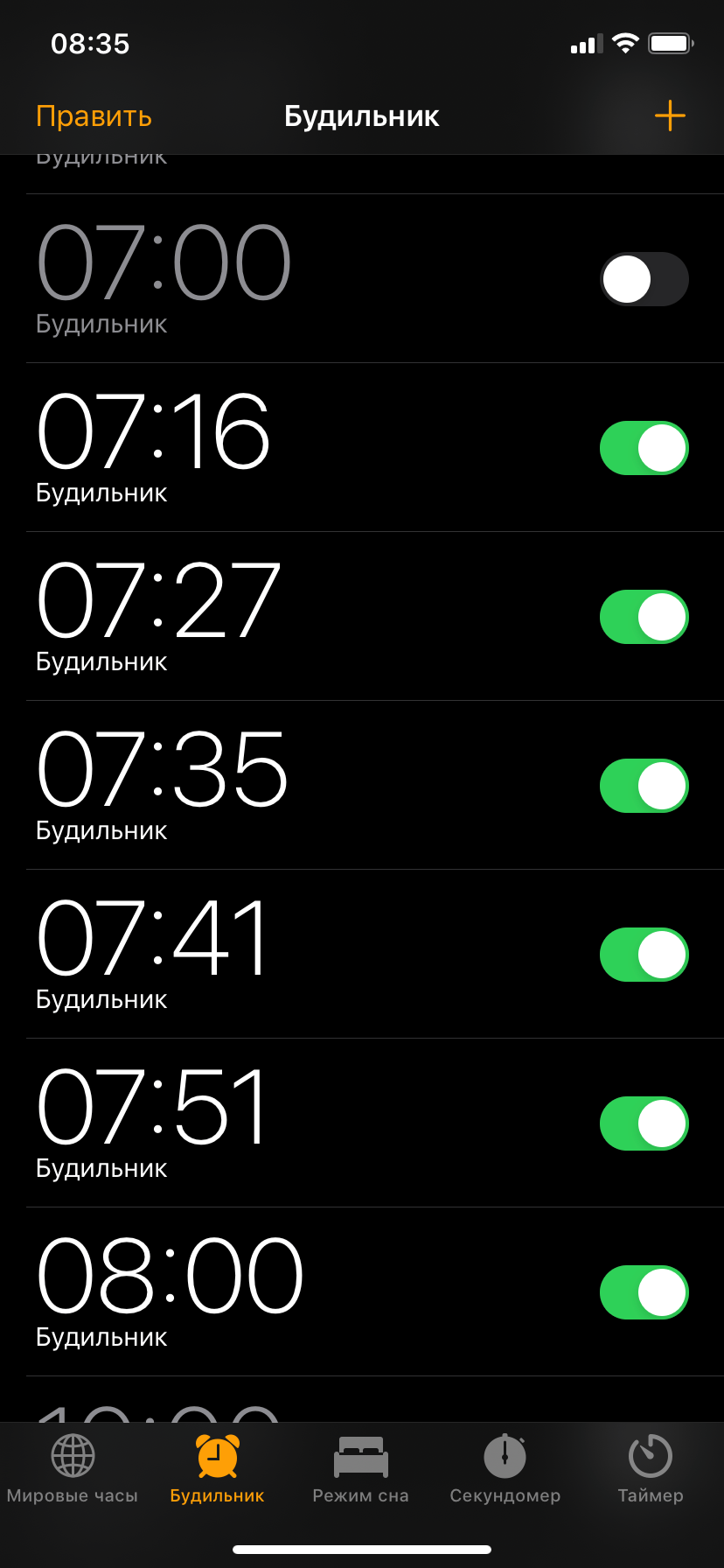Viewport: 724px width, 1568px height.
Task: Switch to the Мировые часы tab
Action: coord(73,1470)
